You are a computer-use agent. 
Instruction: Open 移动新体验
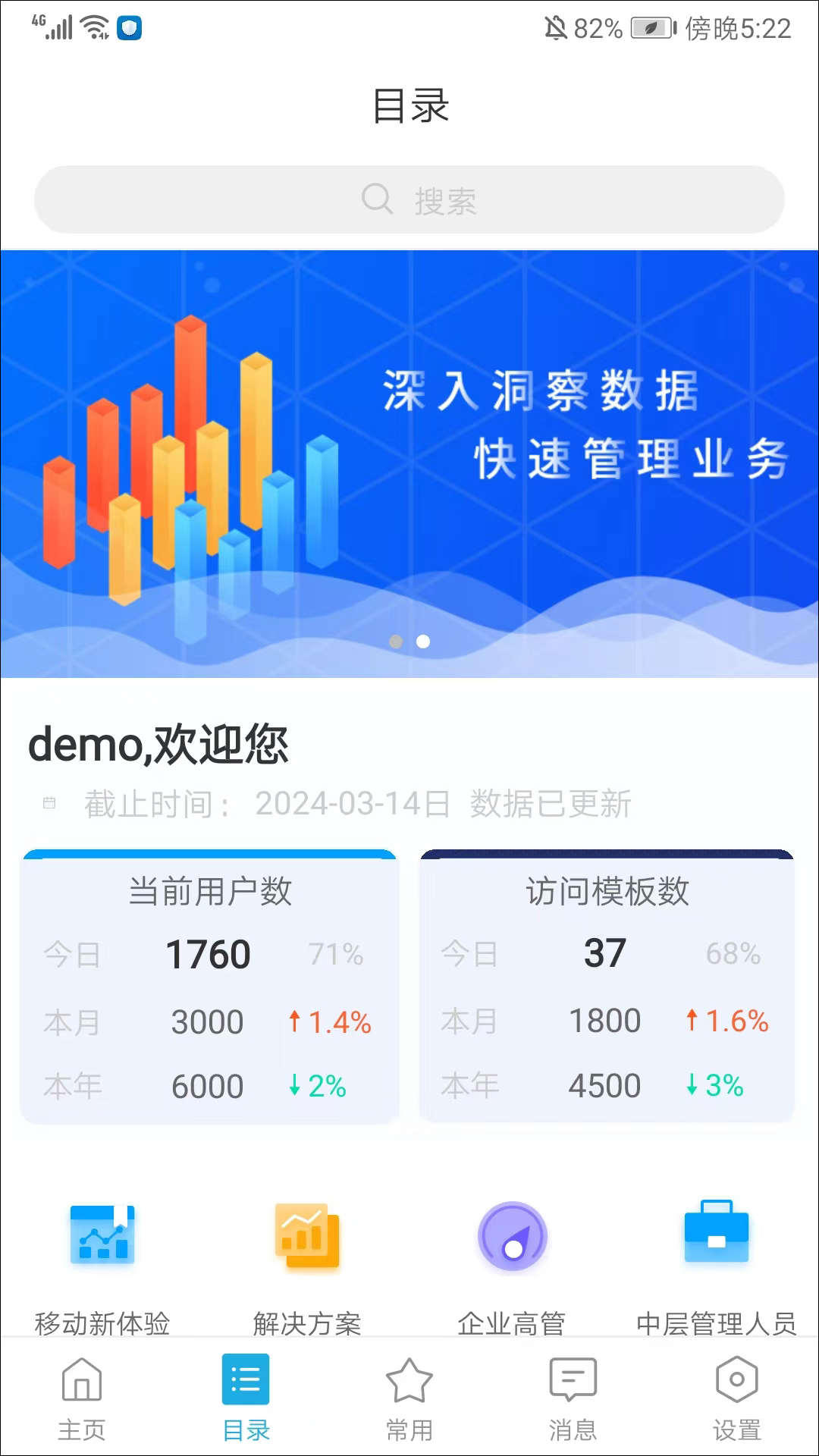tap(102, 1259)
